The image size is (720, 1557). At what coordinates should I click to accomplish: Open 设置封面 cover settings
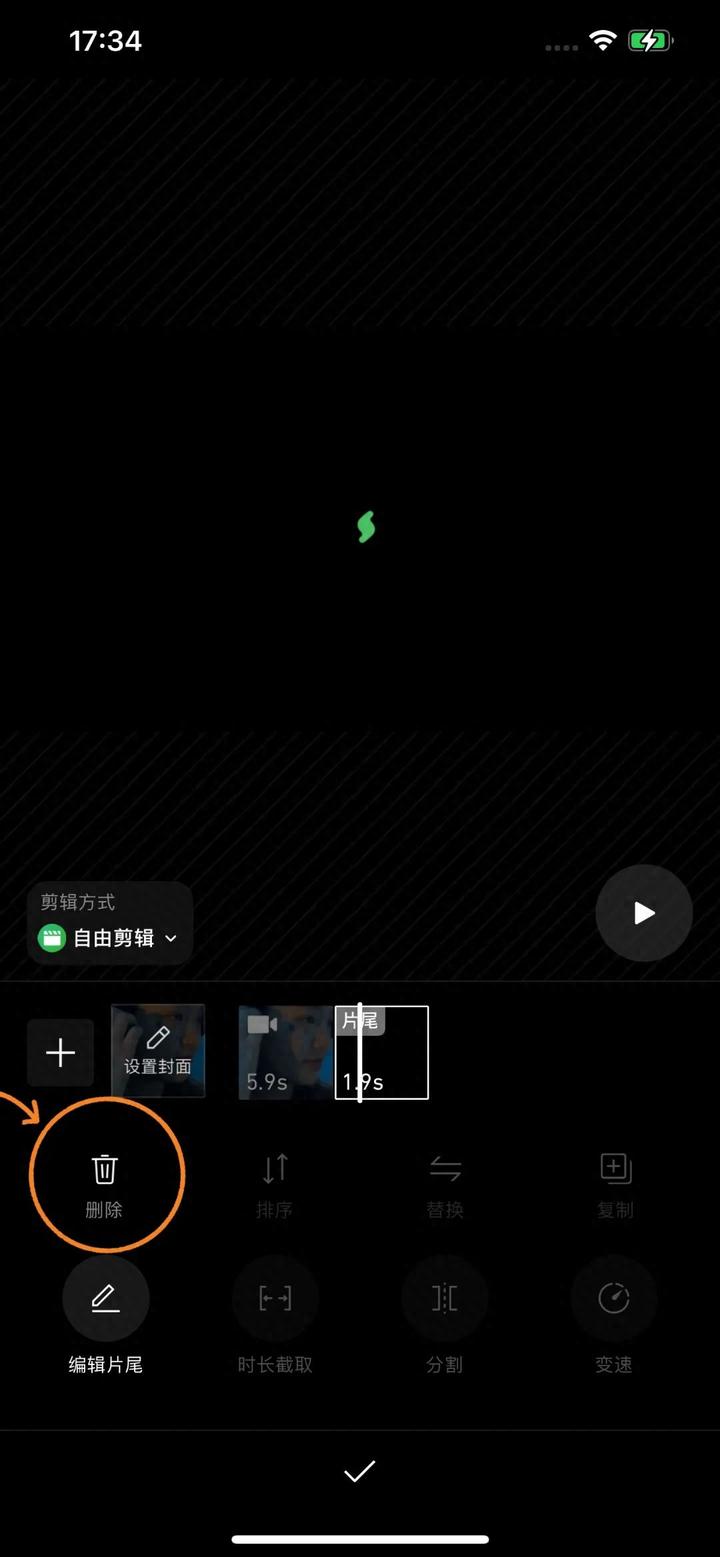(158, 1051)
